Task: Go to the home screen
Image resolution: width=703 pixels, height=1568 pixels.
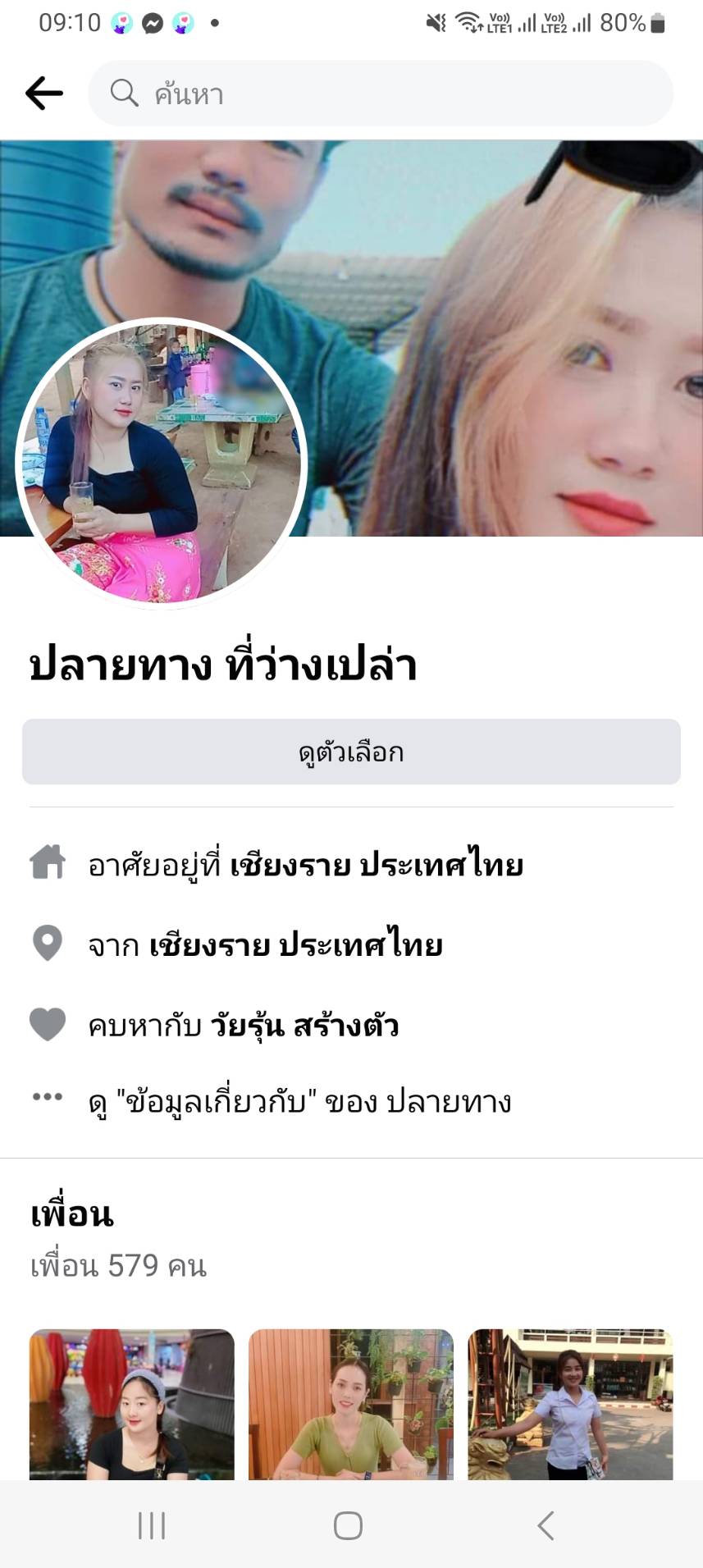Action: pos(348,1525)
